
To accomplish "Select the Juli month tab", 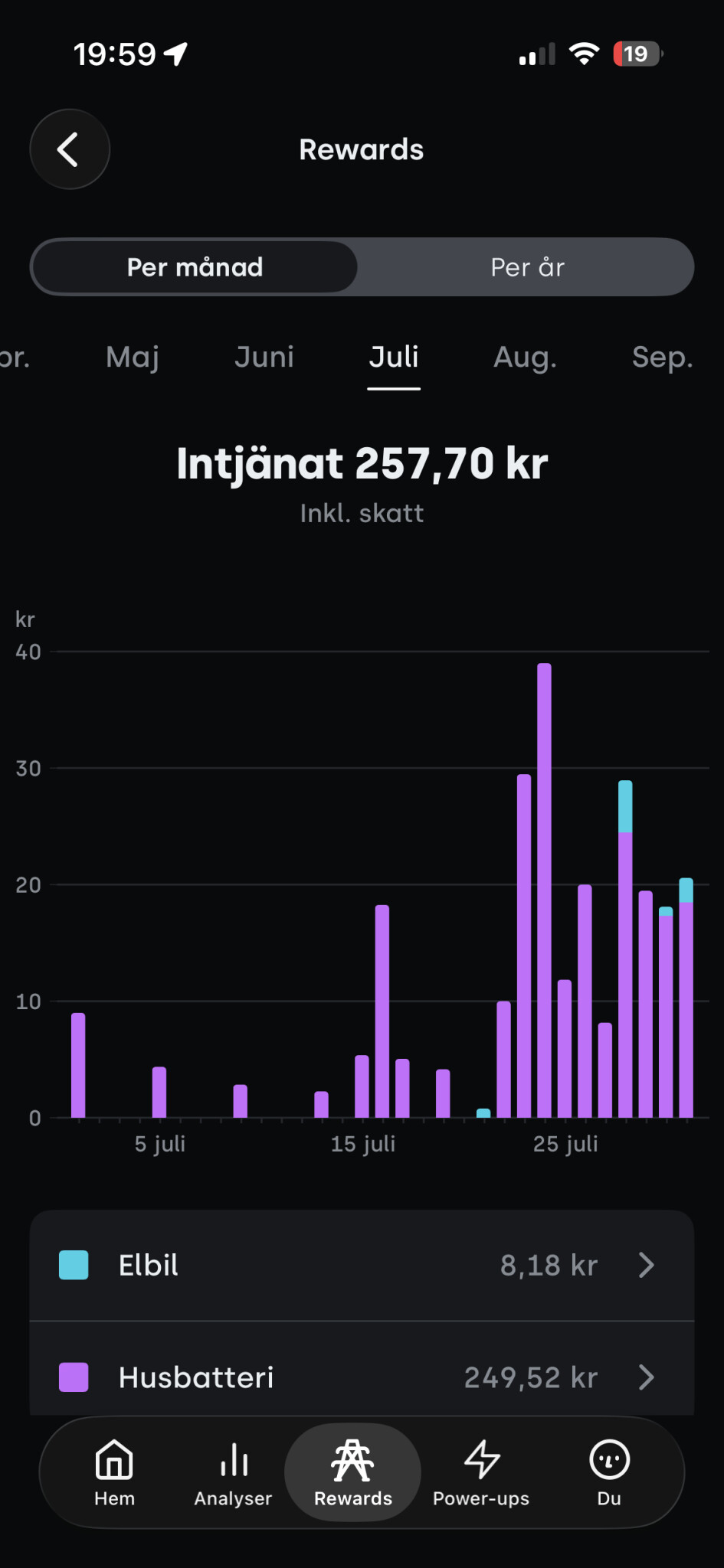I will [394, 358].
